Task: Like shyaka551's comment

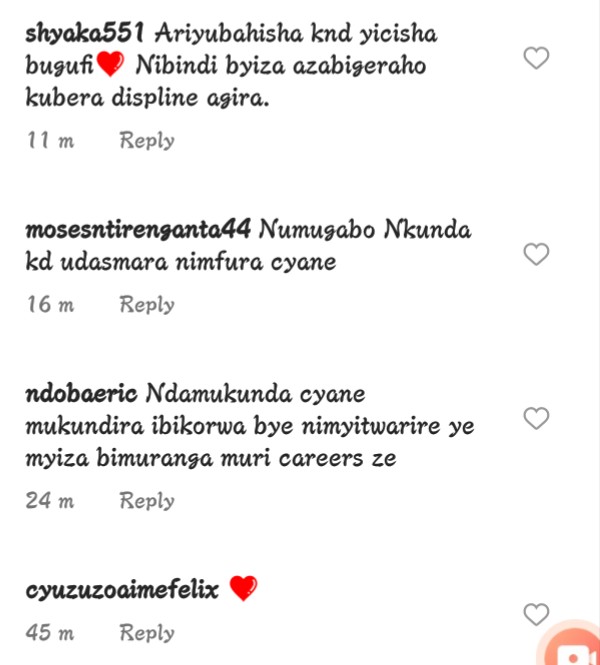Action: (537, 59)
